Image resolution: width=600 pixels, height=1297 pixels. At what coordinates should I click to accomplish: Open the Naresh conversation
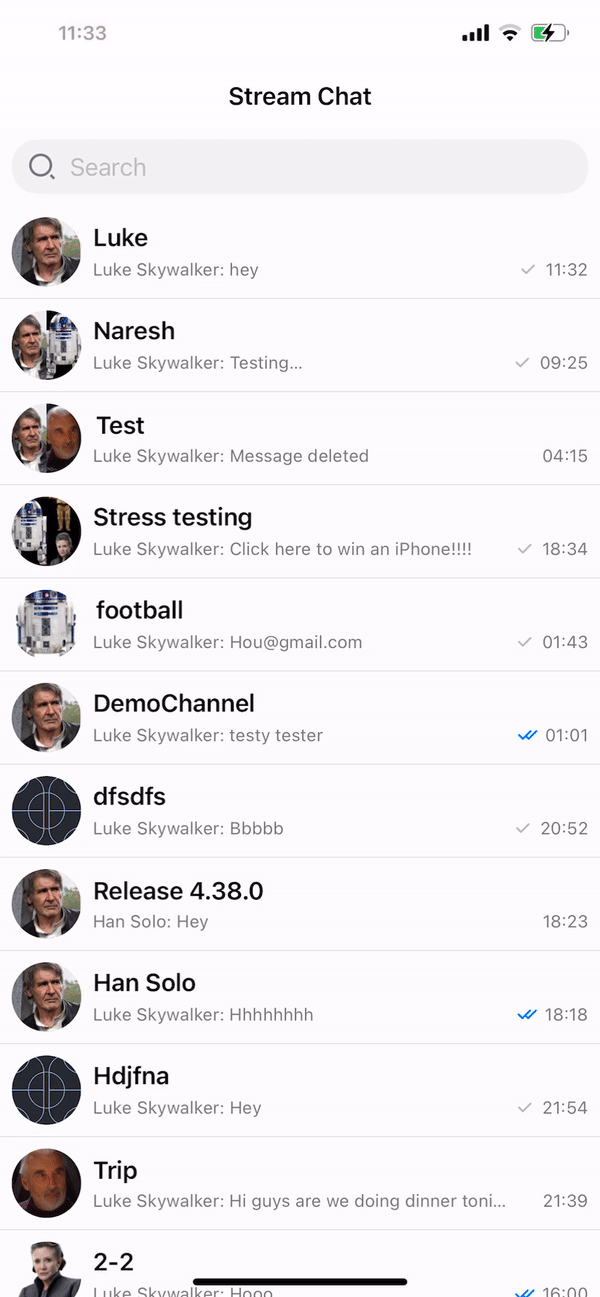pos(300,345)
